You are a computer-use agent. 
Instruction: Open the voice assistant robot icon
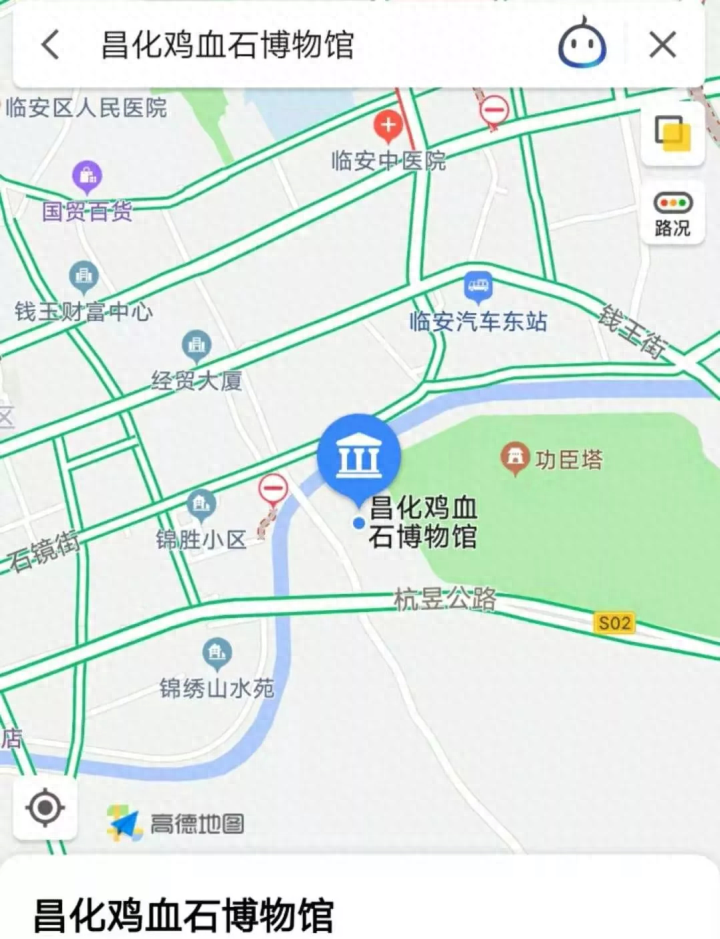(582, 44)
